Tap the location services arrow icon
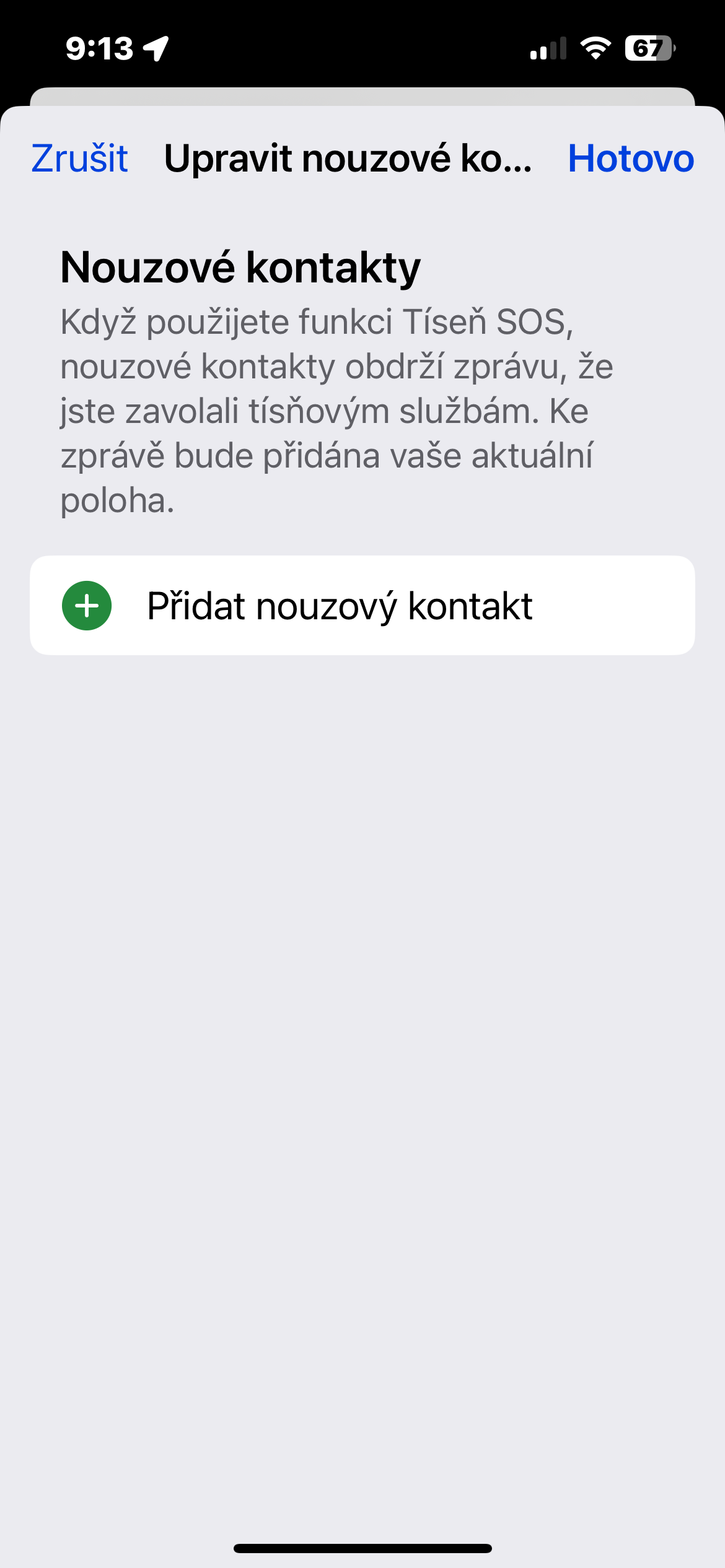 coord(157,48)
